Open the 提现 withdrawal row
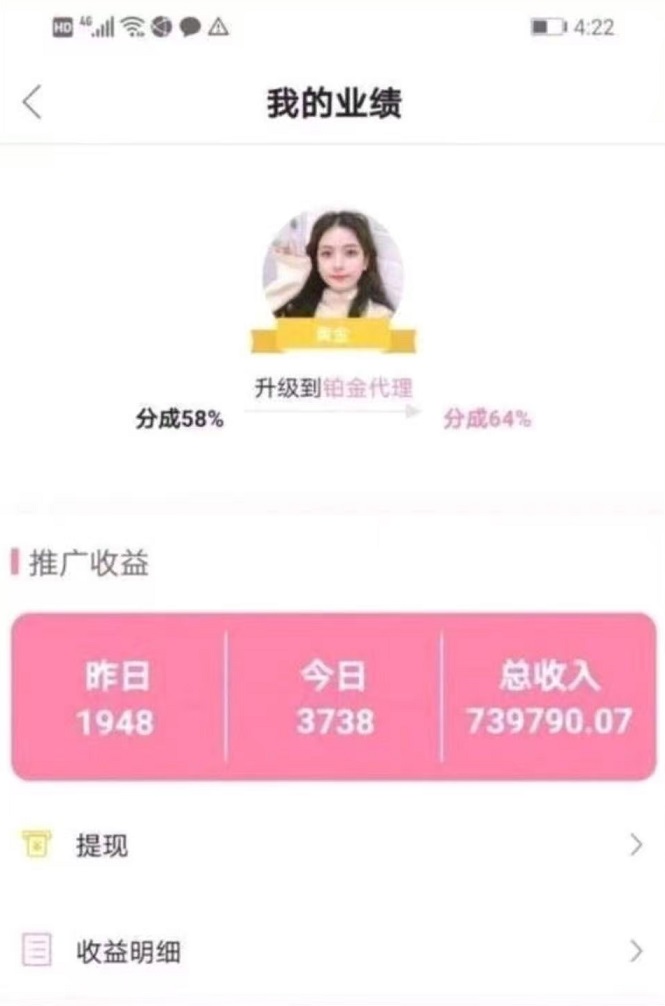Image resolution: width=665 pixels, height=1006 pixels. (x=330, y=846)
